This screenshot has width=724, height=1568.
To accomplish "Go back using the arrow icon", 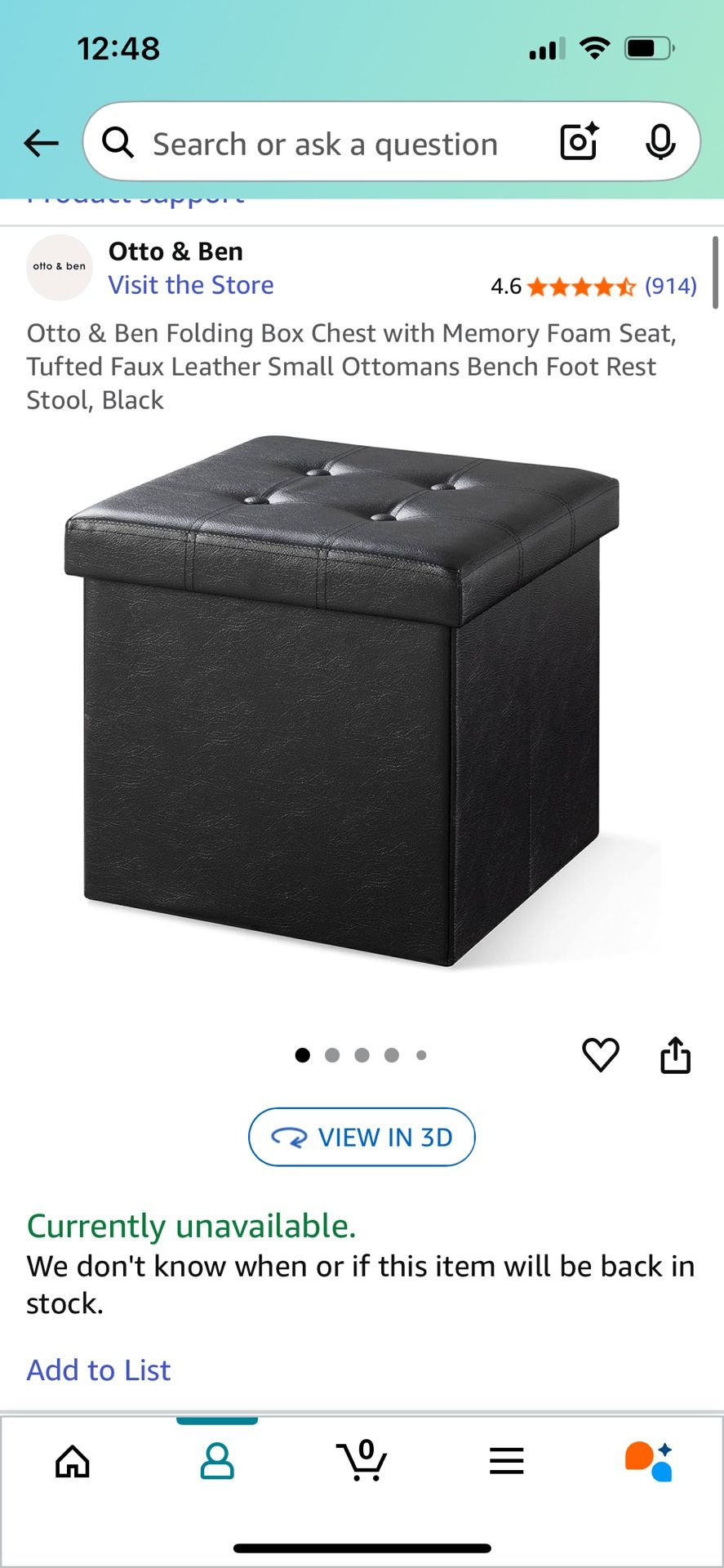I will point(41,143).
